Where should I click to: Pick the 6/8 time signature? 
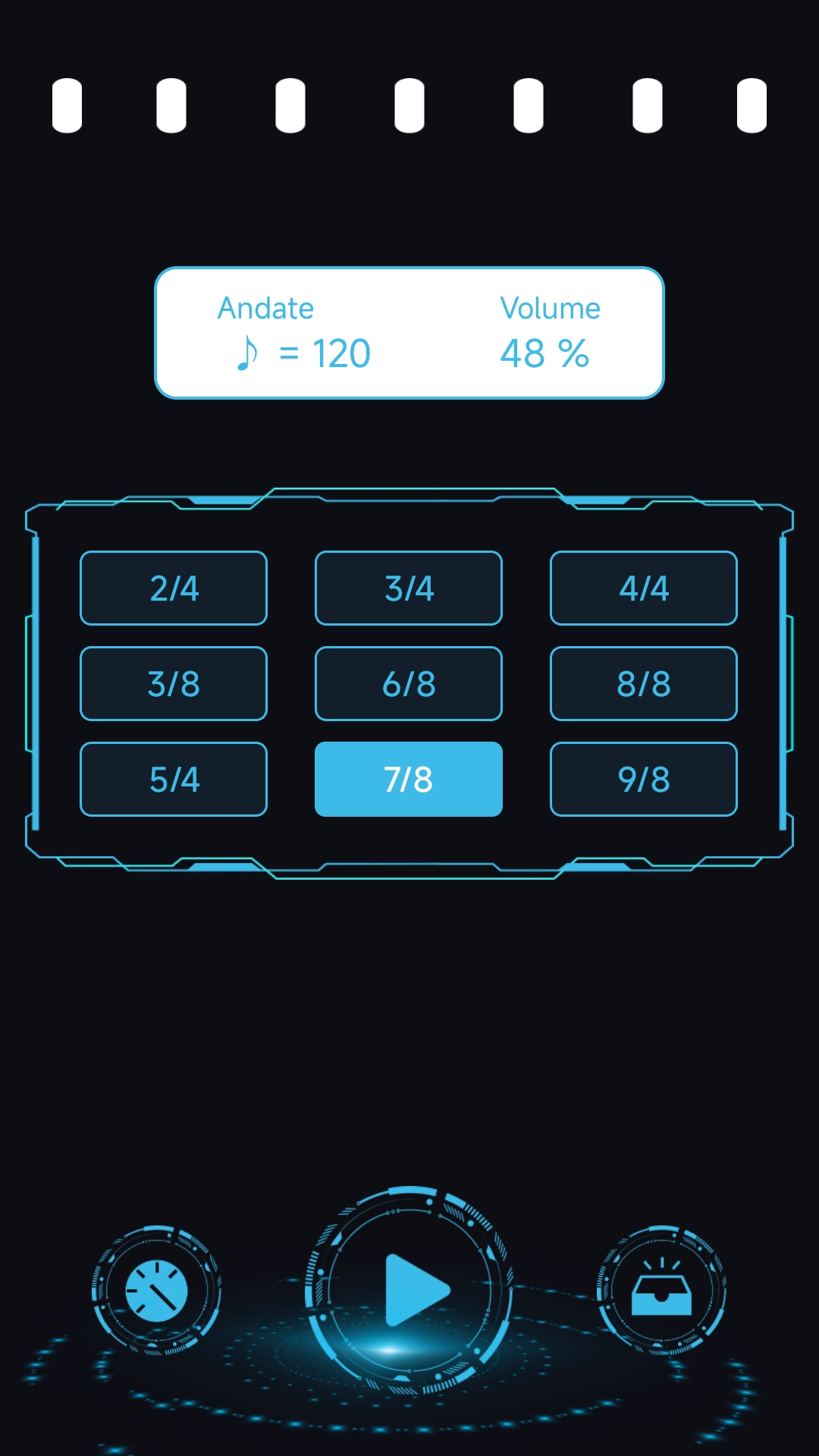click(x=409, y=684)
